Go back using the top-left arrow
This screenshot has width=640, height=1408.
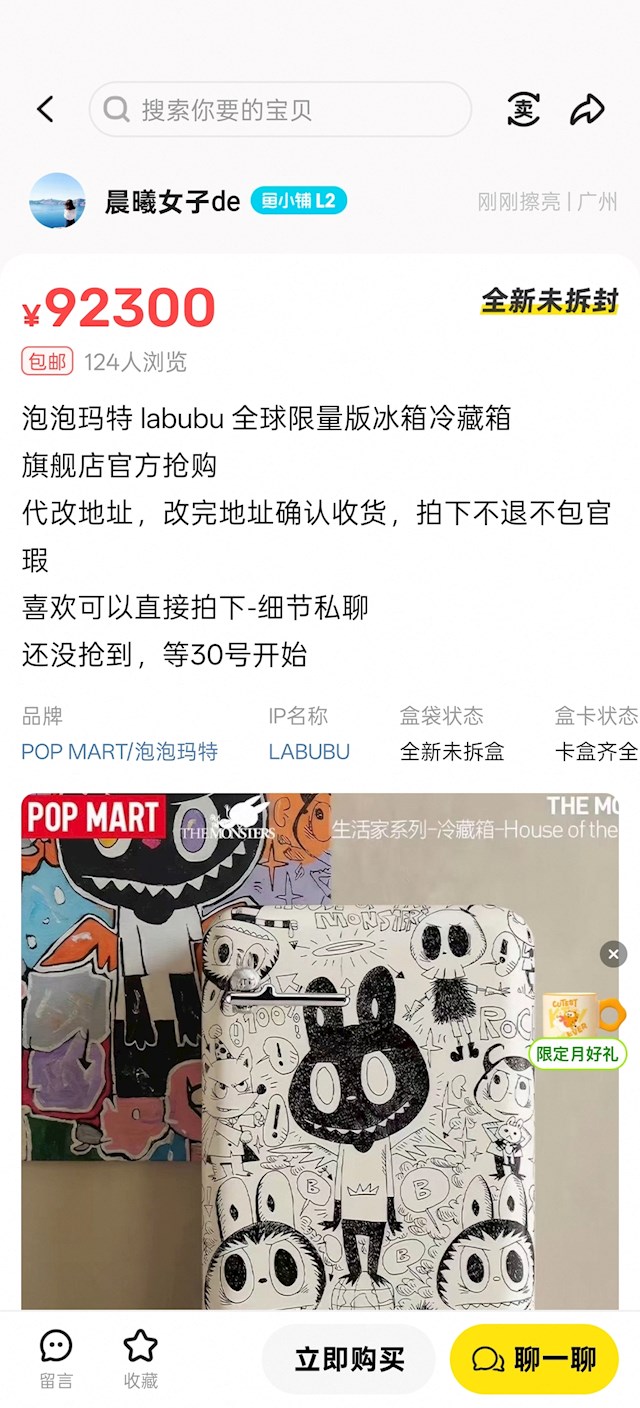coord(45,109)
